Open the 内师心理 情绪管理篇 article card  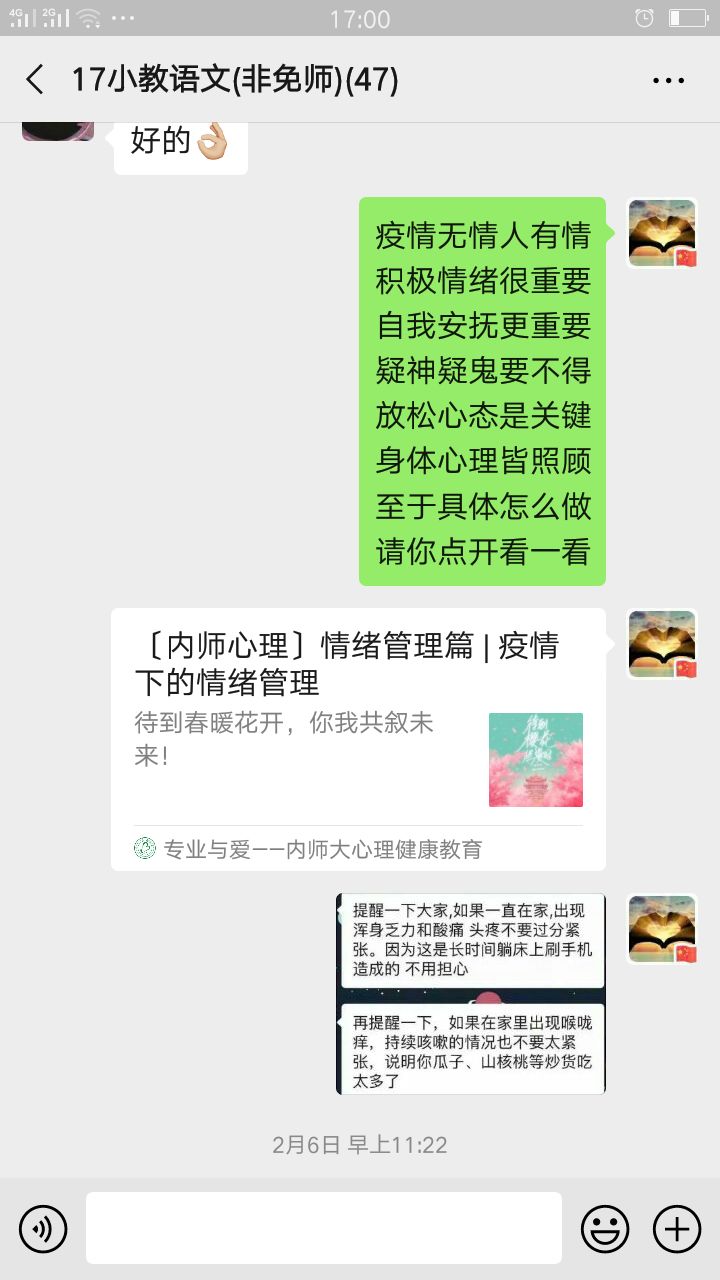pyautogui.click(x=358, y=738)
